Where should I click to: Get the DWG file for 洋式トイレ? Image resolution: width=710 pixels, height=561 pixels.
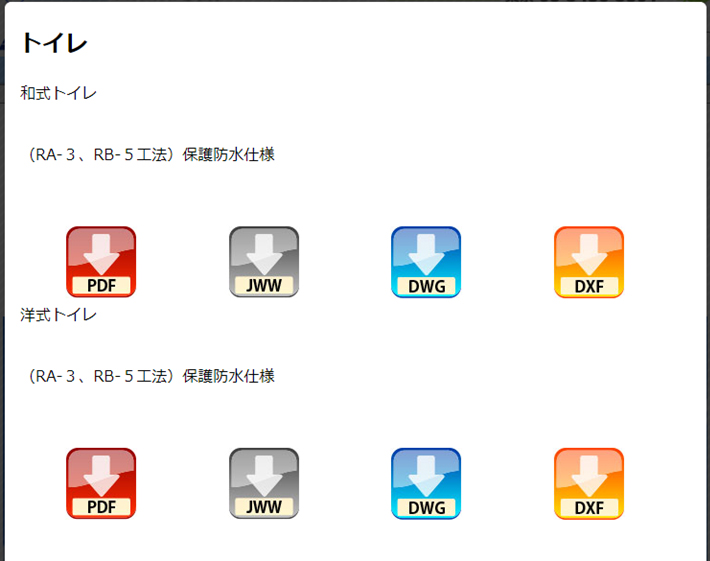pyautogui.click(x=426, y=484)
